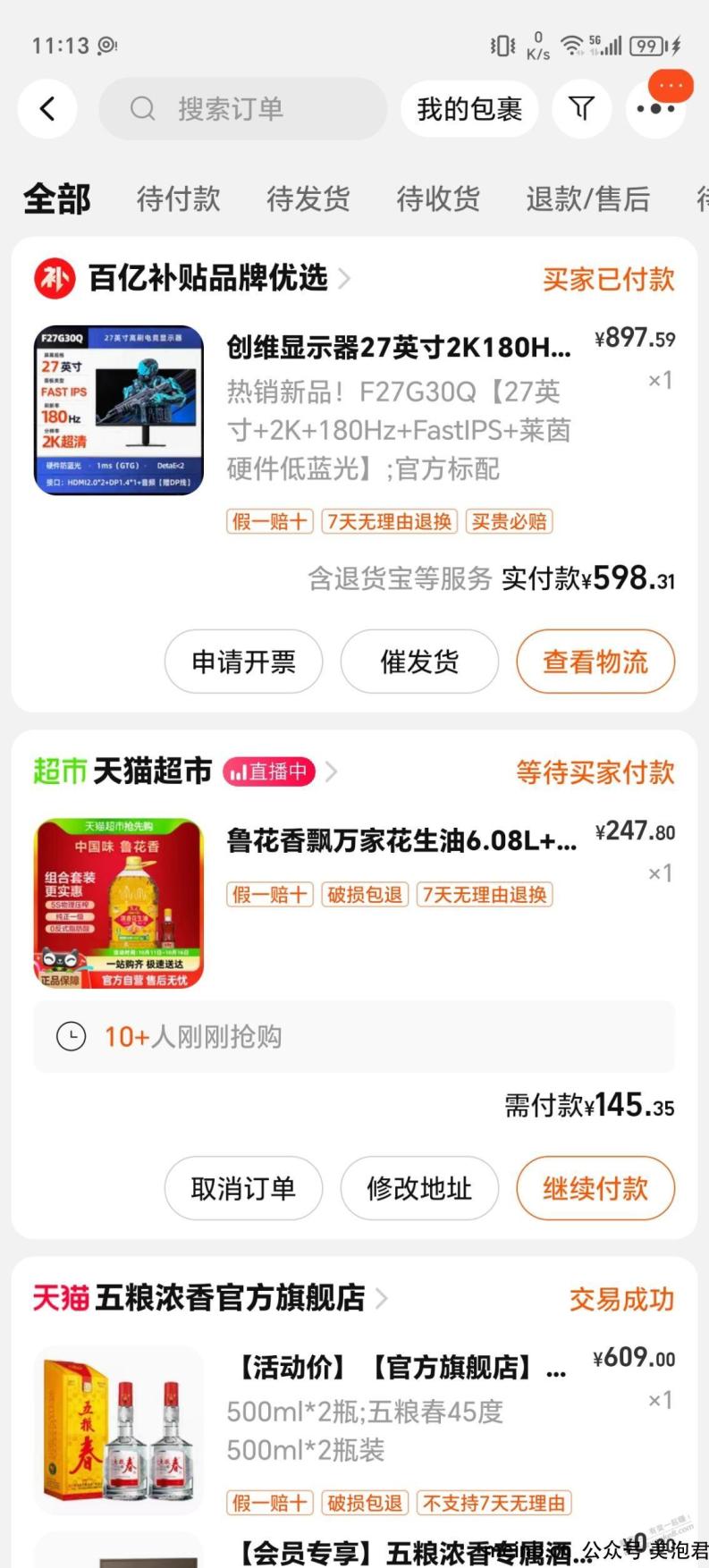This screenshot has height=1568, width=709.
Task: Tap 继续付款 to pay for the order
Action: (x=595, y=1188)
